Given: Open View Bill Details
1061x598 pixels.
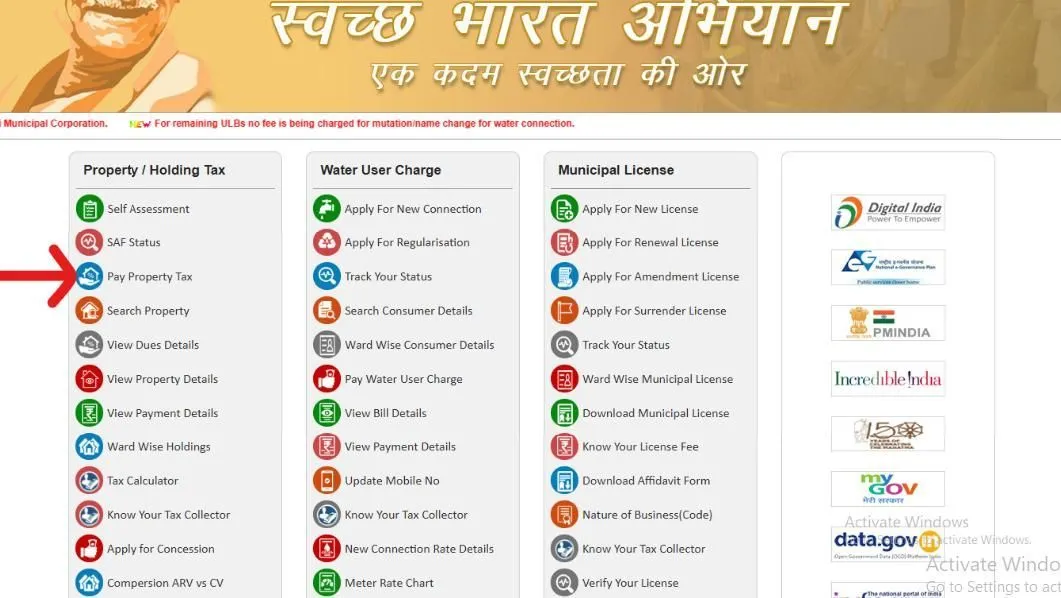Looking at the screenshot, I should (385, 413).
